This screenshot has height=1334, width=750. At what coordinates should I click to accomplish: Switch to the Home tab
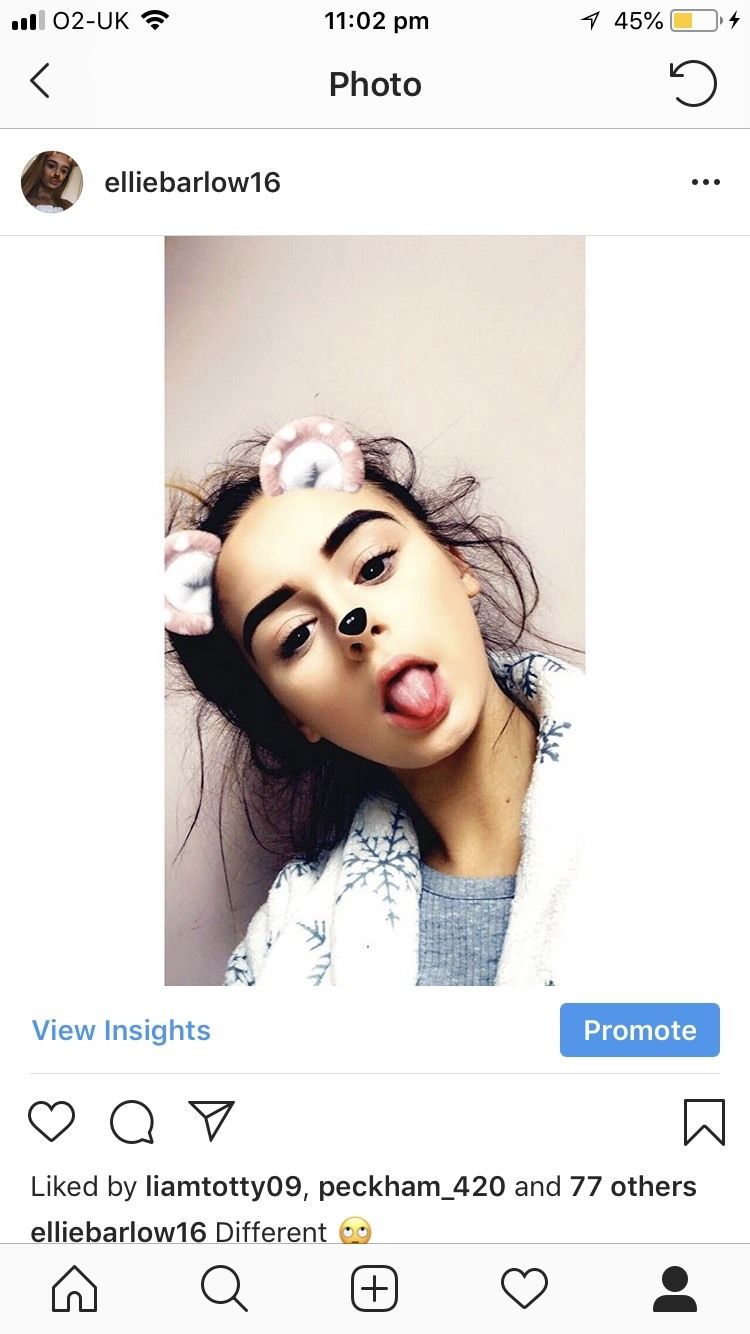(x=75, y=1288)
